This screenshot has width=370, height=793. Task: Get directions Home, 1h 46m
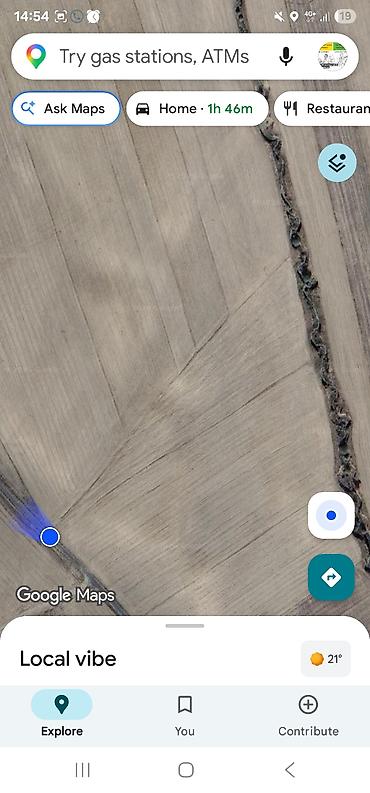coord(197,108)
